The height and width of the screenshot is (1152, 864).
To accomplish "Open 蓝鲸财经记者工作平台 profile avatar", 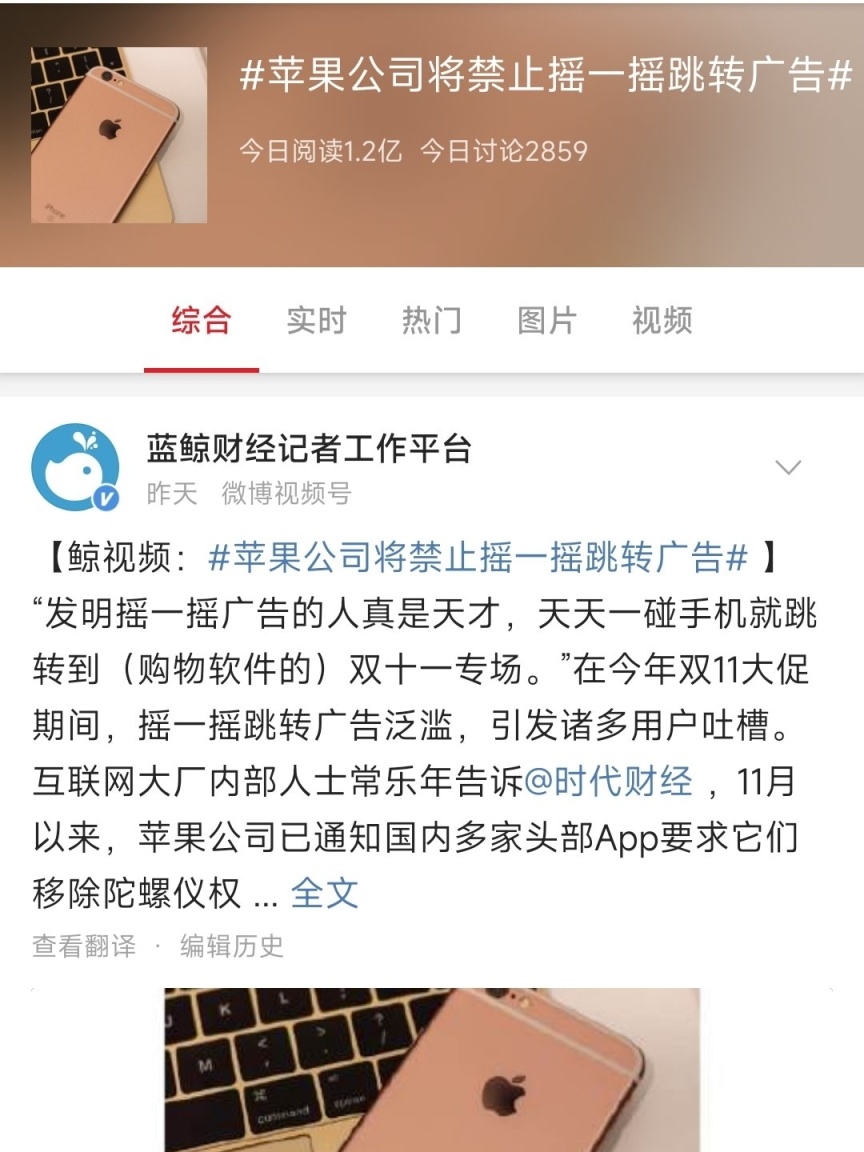I will click(75, 467).
